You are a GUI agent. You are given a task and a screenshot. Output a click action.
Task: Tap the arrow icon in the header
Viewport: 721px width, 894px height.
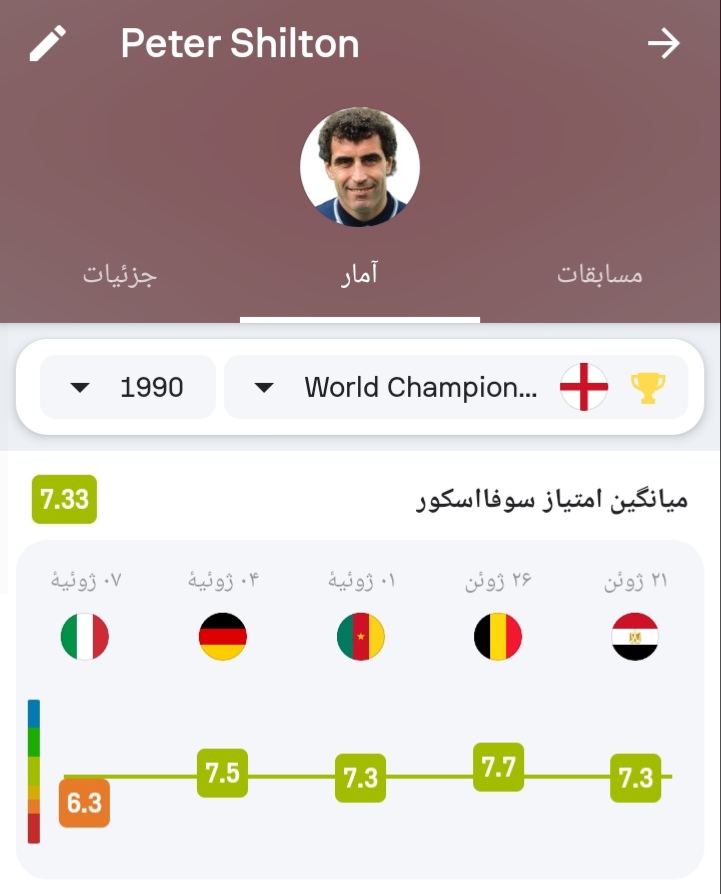pyautogui.click(x=663, y=43)
